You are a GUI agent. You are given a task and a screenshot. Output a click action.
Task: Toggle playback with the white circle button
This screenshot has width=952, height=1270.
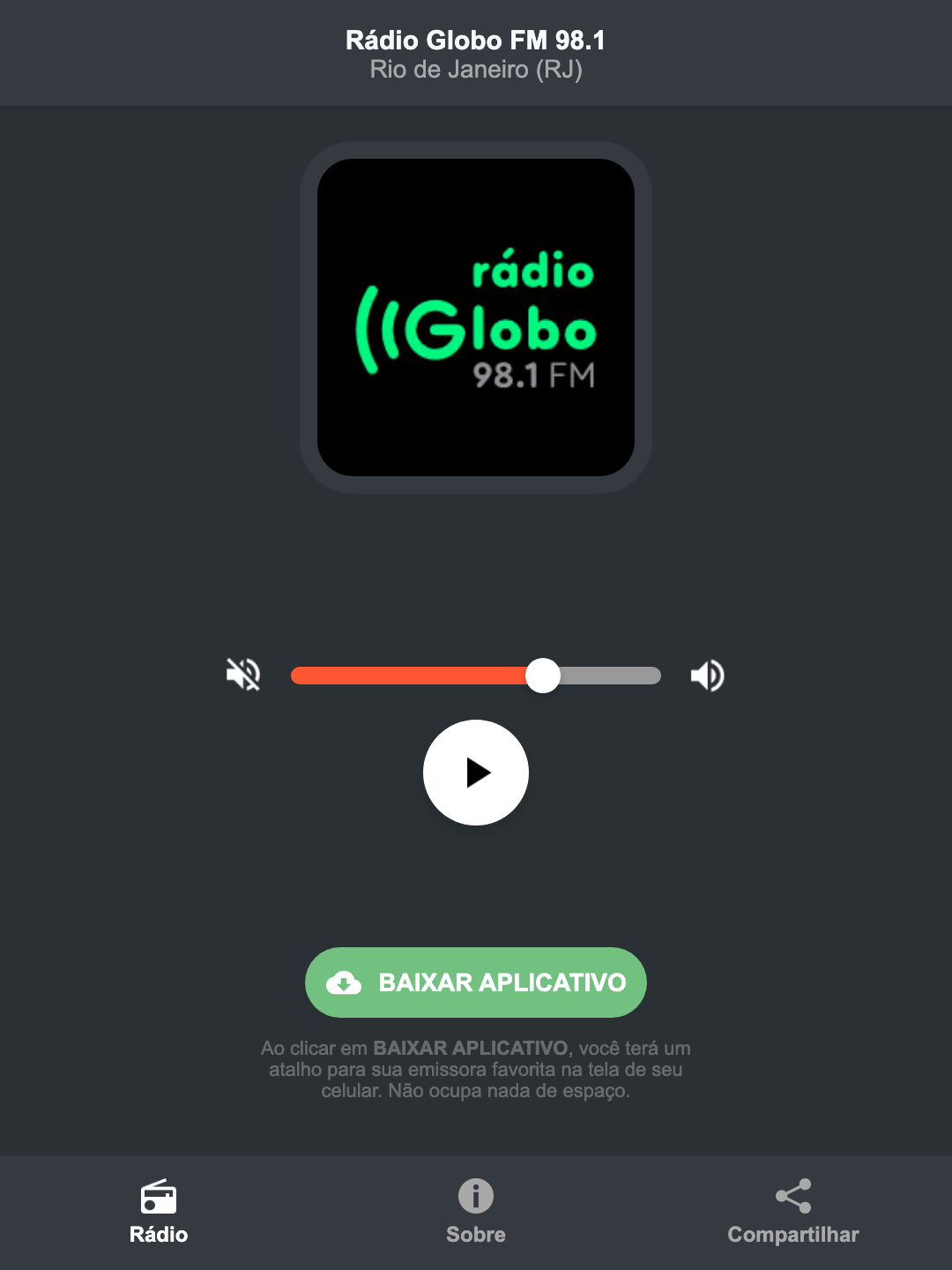coord(475,773)
